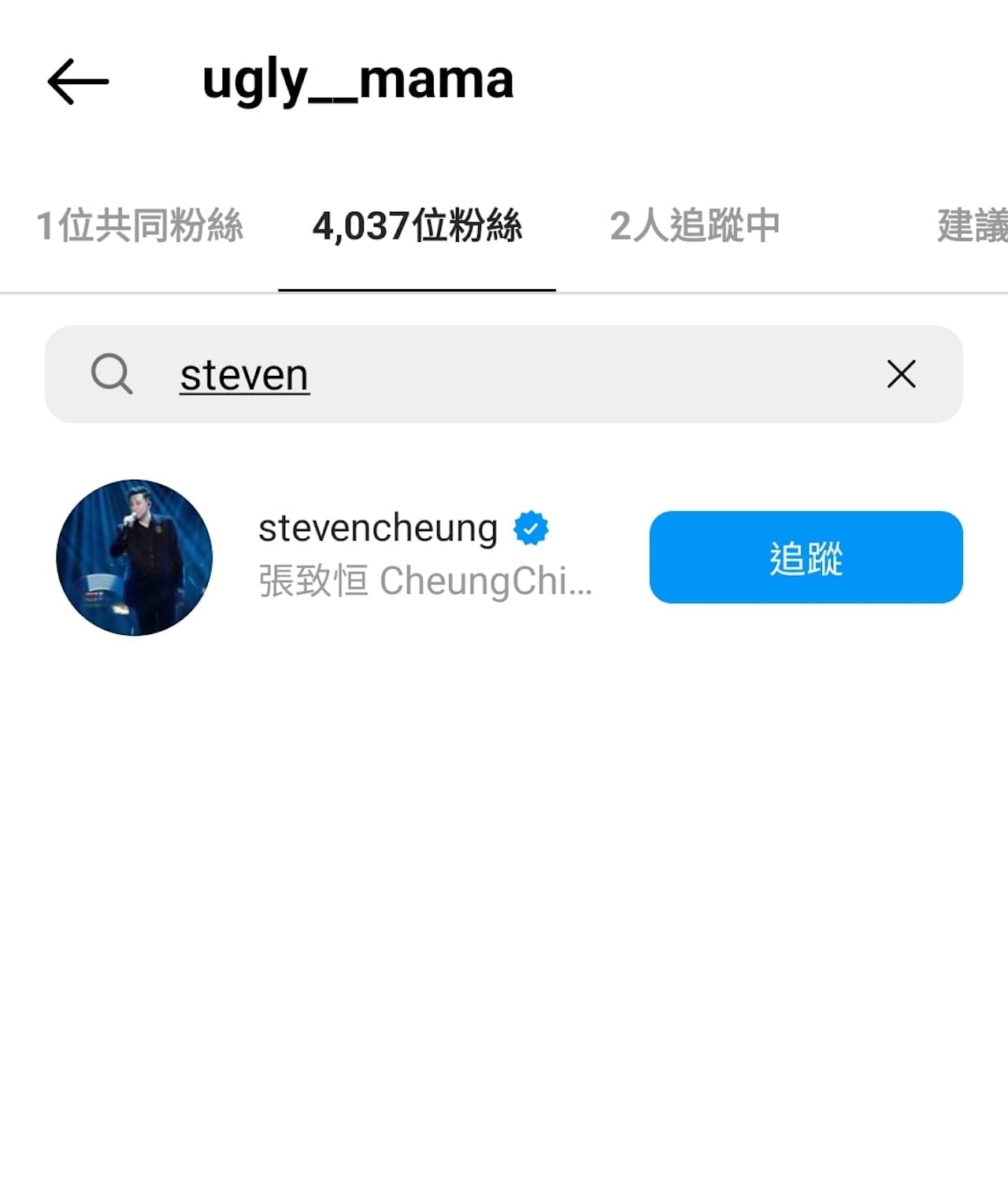The image size is (1008, 1188).
Task: Switch to the 1位共同粉絲 tab
Action: (139, 226)
